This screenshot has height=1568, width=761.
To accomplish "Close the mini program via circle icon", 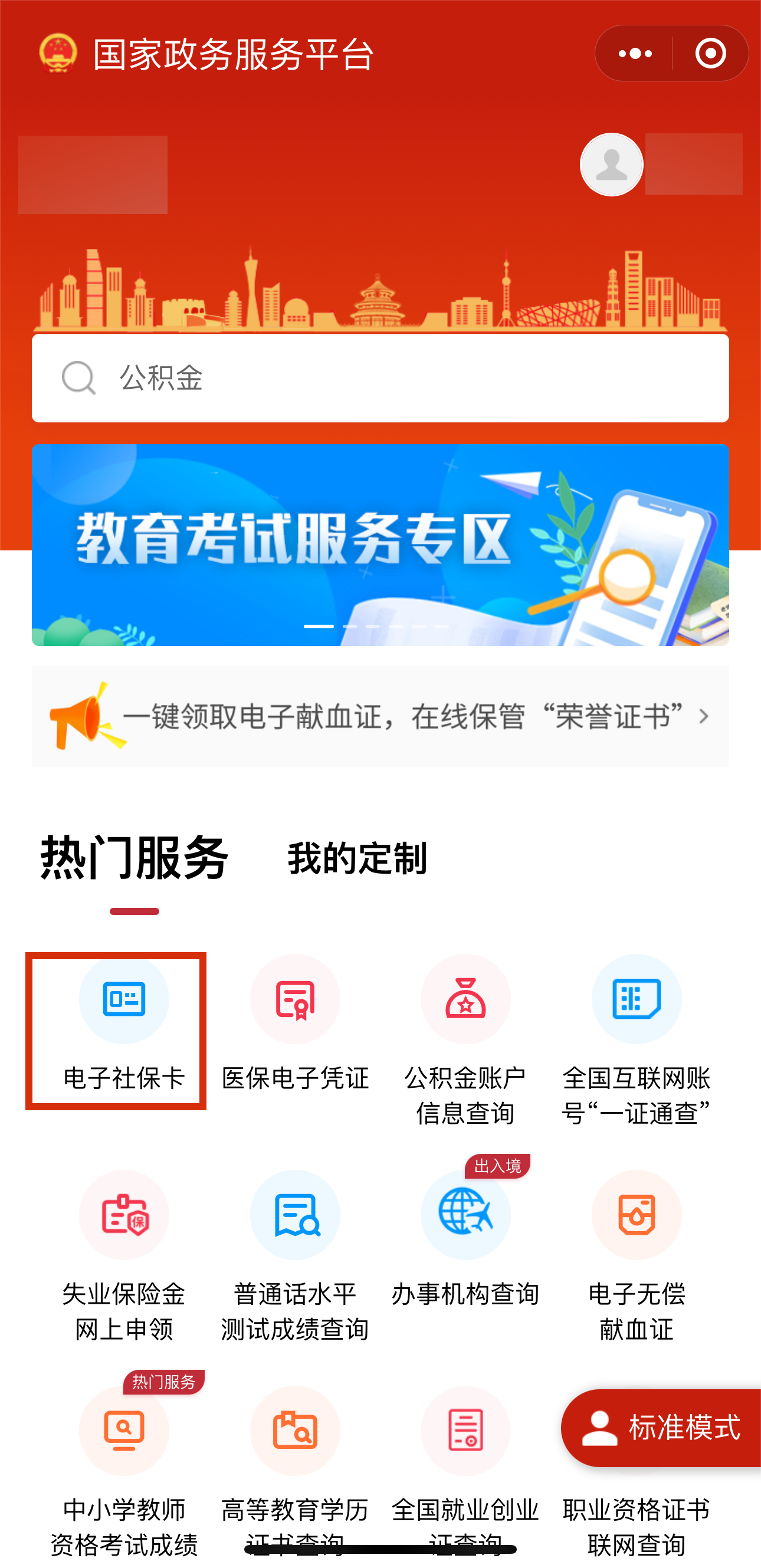I will pyautogui.click(x=710, y=54).
